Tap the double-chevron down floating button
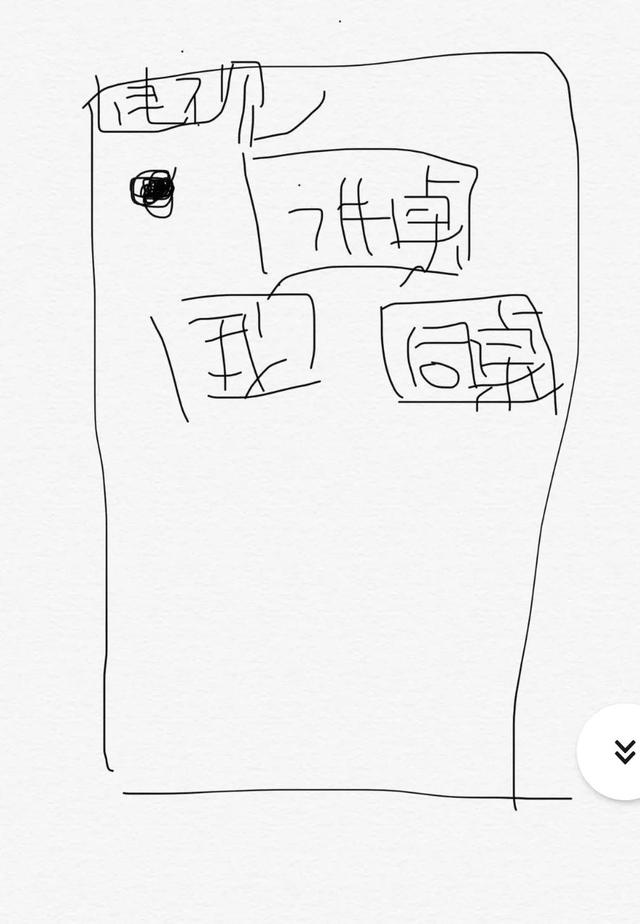640x924 pixels. point(622,752)
